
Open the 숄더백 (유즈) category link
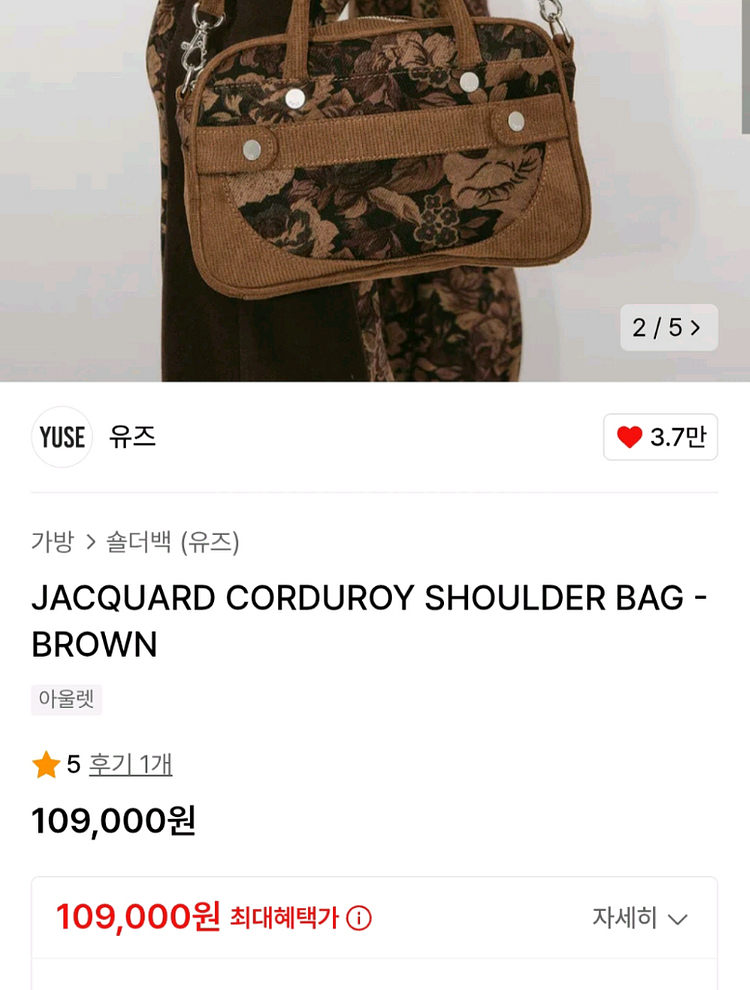tap(173, 542)
